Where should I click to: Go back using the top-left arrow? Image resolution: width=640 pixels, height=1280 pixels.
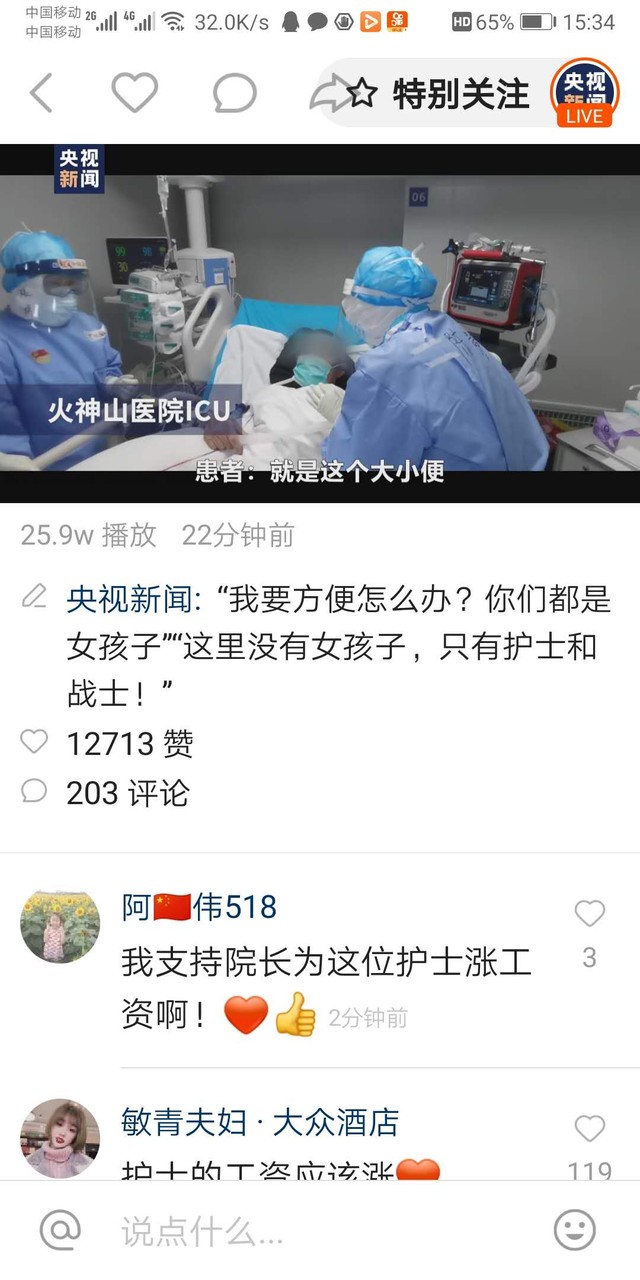[x=41, y=94]
